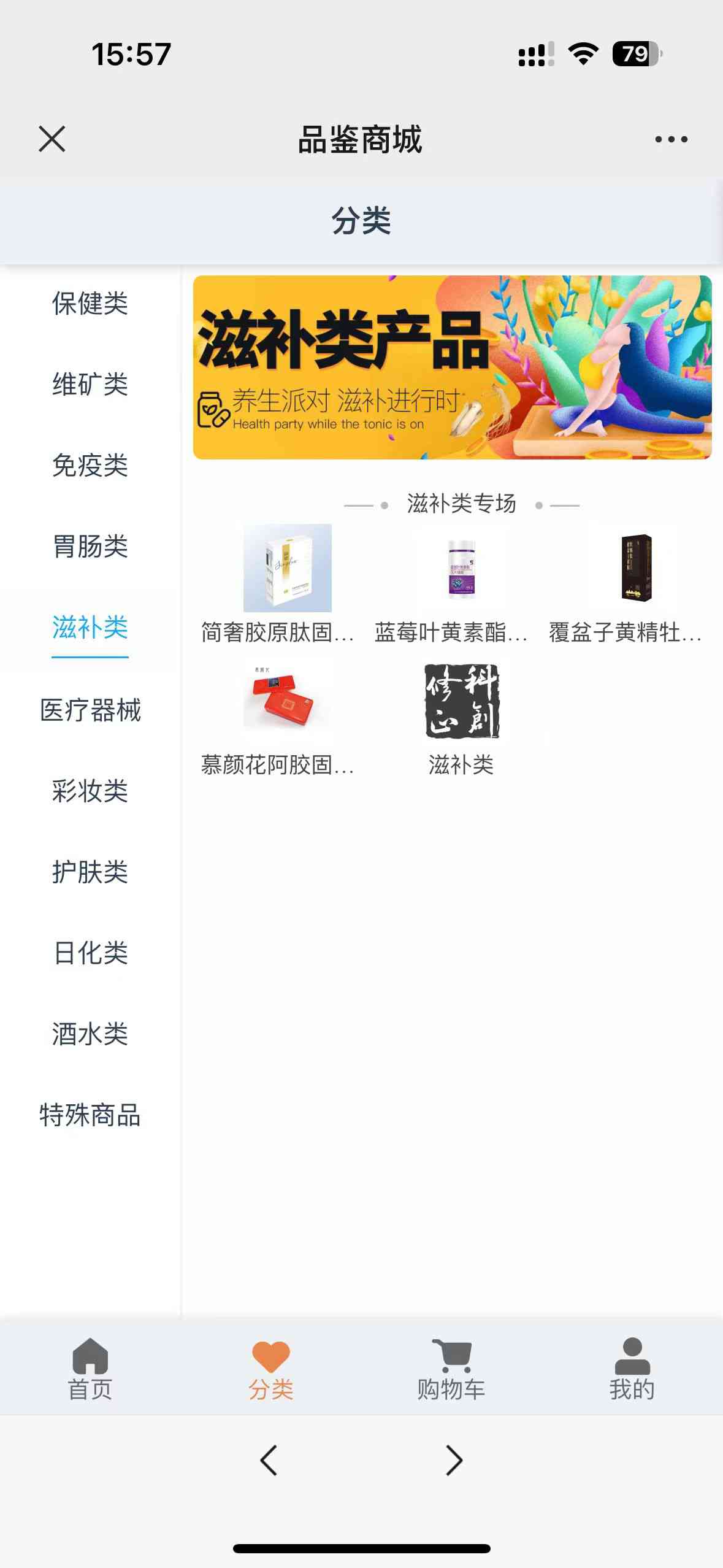This screenshot has height=1568, width=723.
Task: Open the 购物车 shopping cart
Action: pos(451,1369)
